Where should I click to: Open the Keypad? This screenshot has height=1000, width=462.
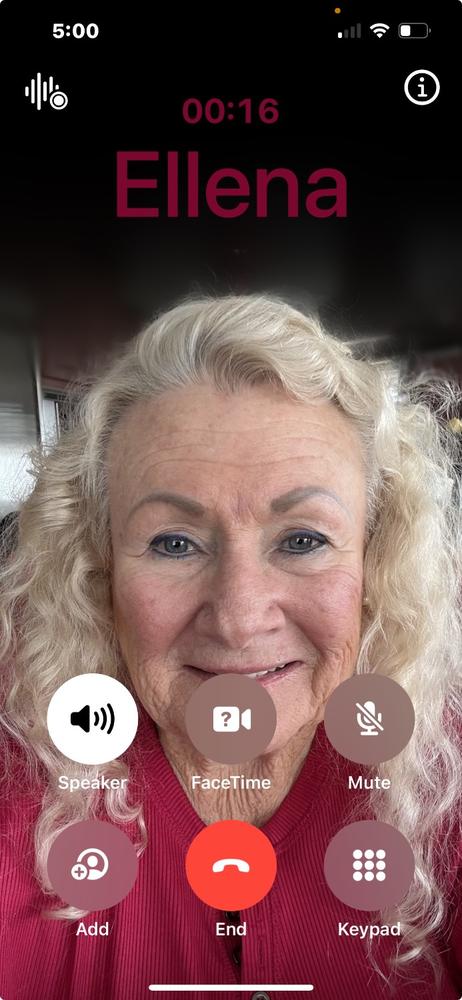[x=369, y=865]
